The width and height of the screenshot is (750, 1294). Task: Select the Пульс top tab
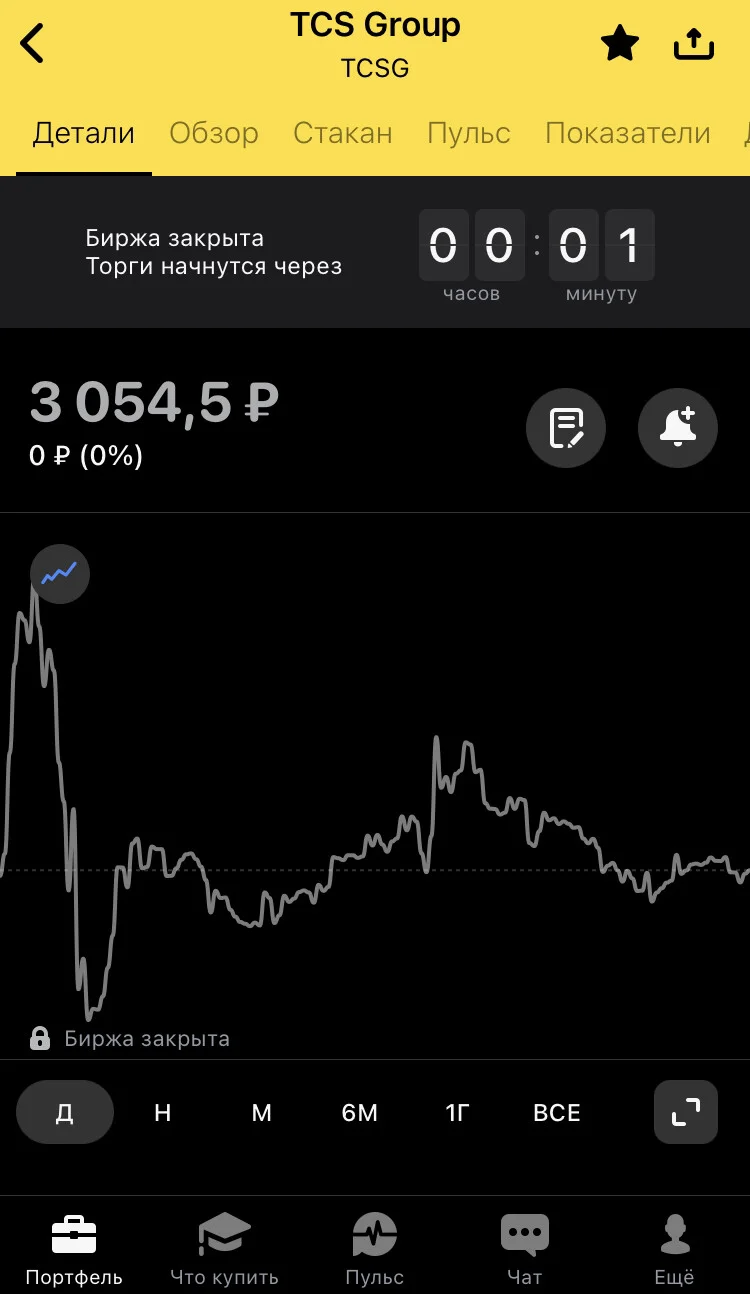click(469, 133)
